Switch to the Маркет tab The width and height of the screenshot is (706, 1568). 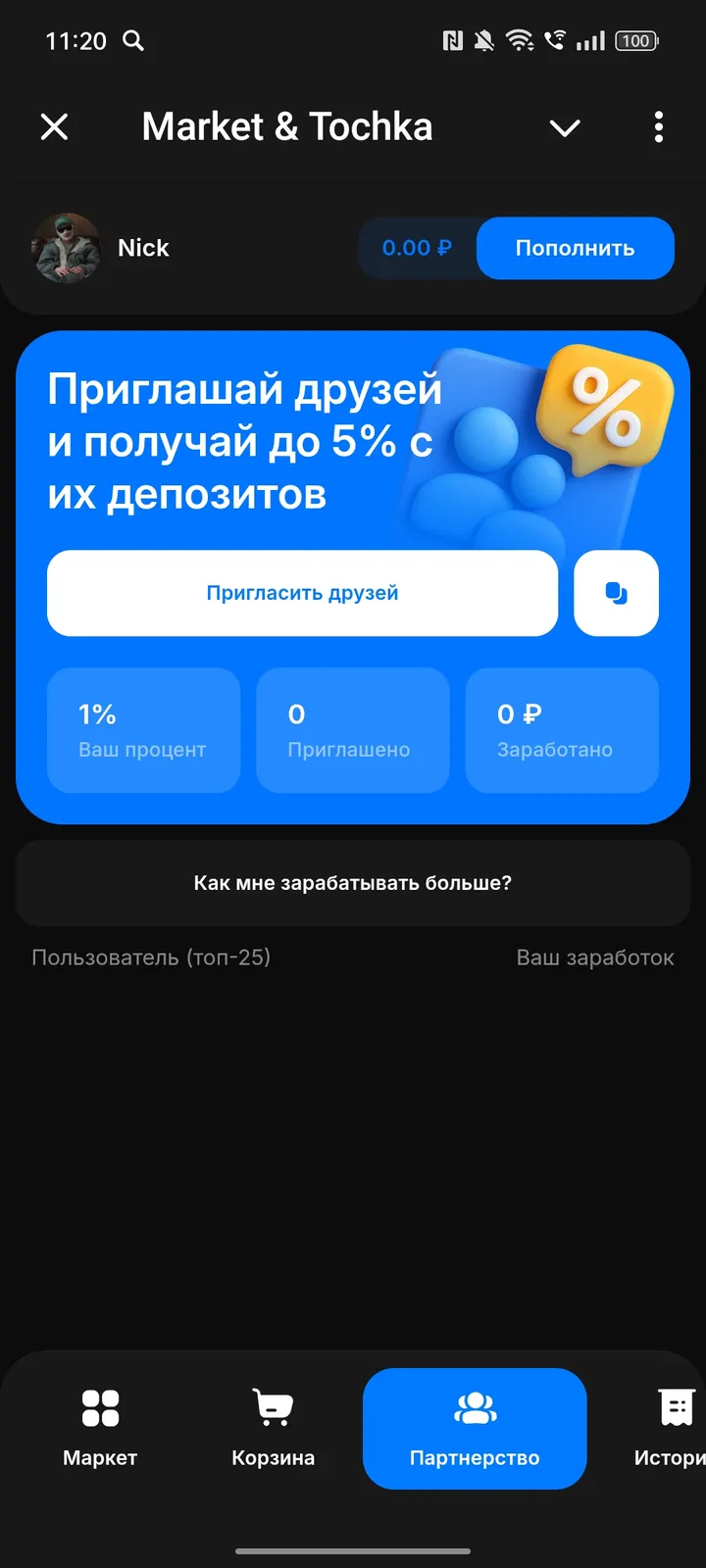click(100, 1428)
